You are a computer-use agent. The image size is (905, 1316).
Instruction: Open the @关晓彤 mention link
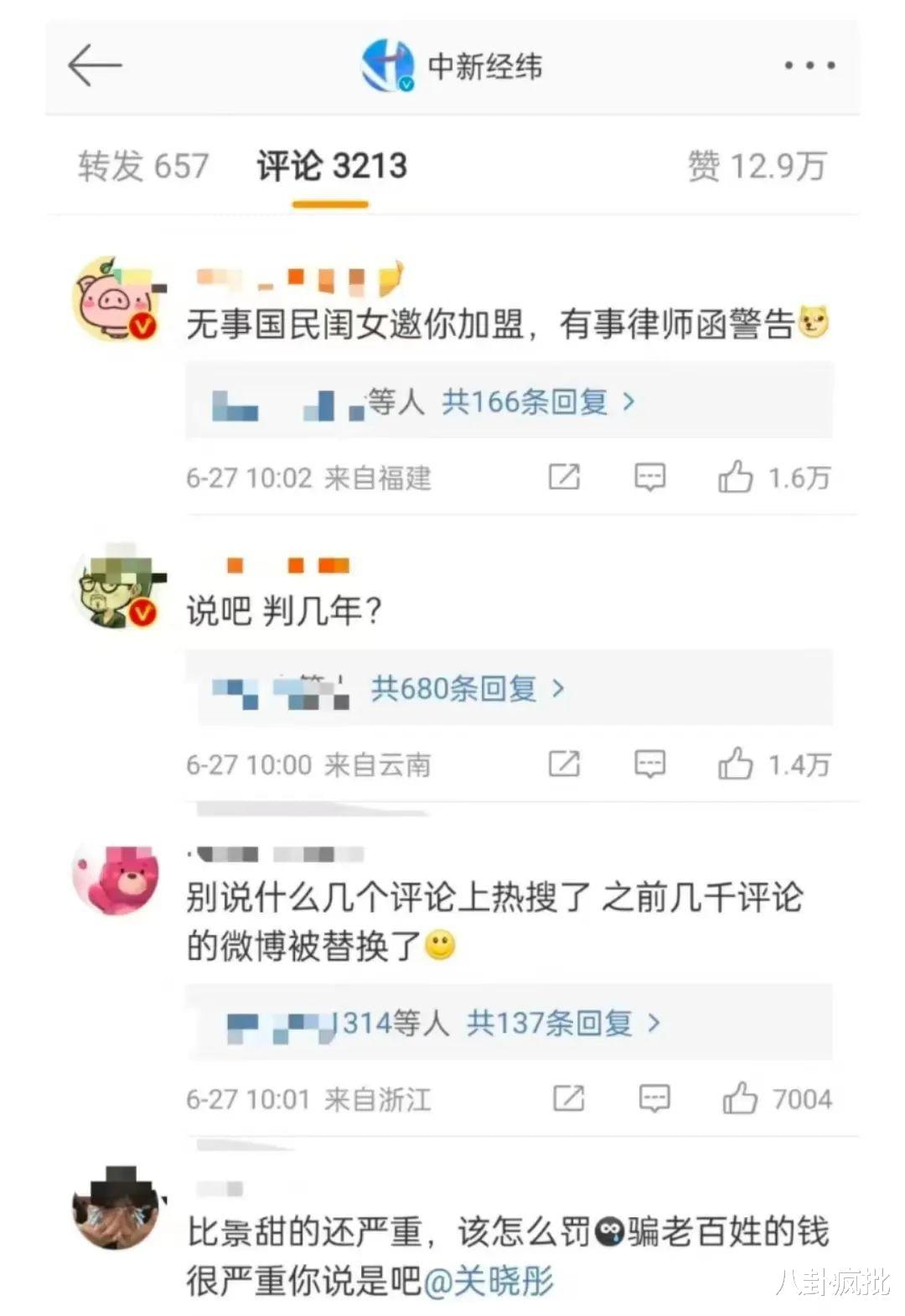click(489, 1282)
